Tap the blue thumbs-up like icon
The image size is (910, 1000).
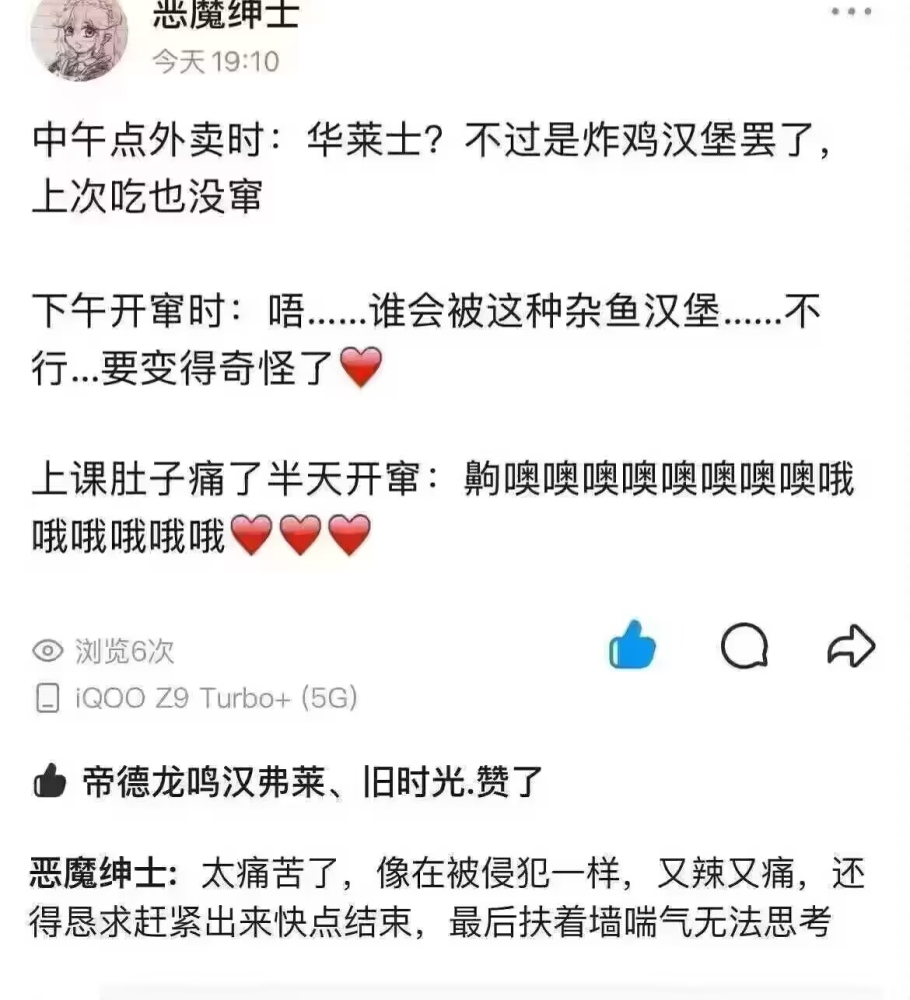[632, 646]
